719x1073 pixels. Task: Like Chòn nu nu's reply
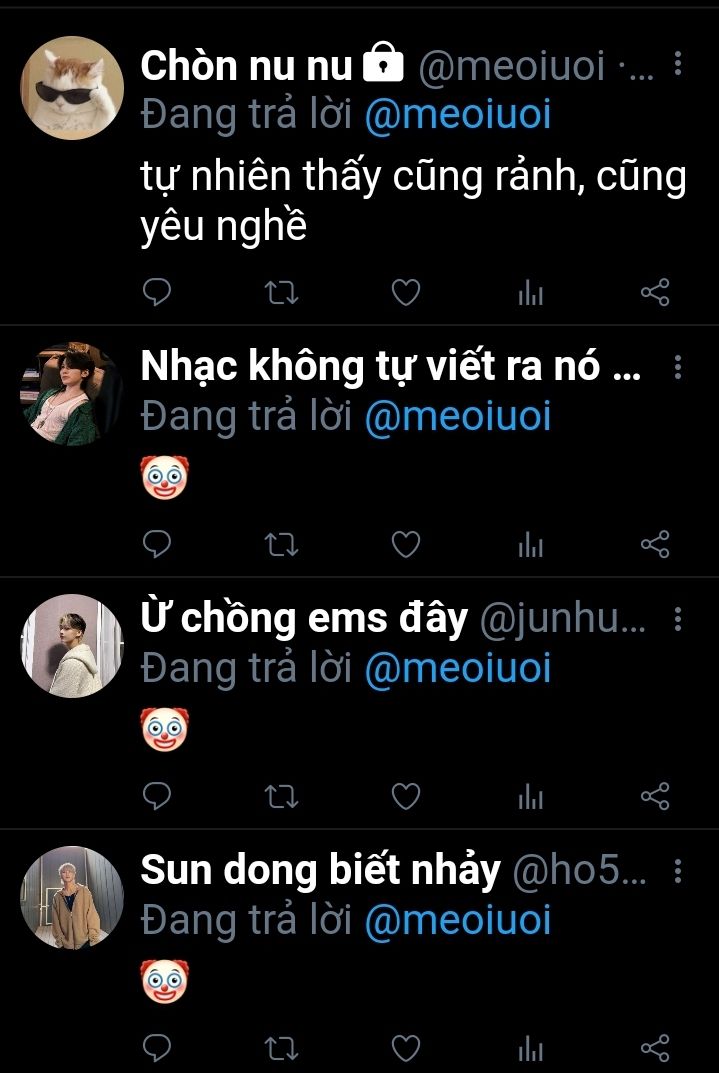tap(405, 293)
